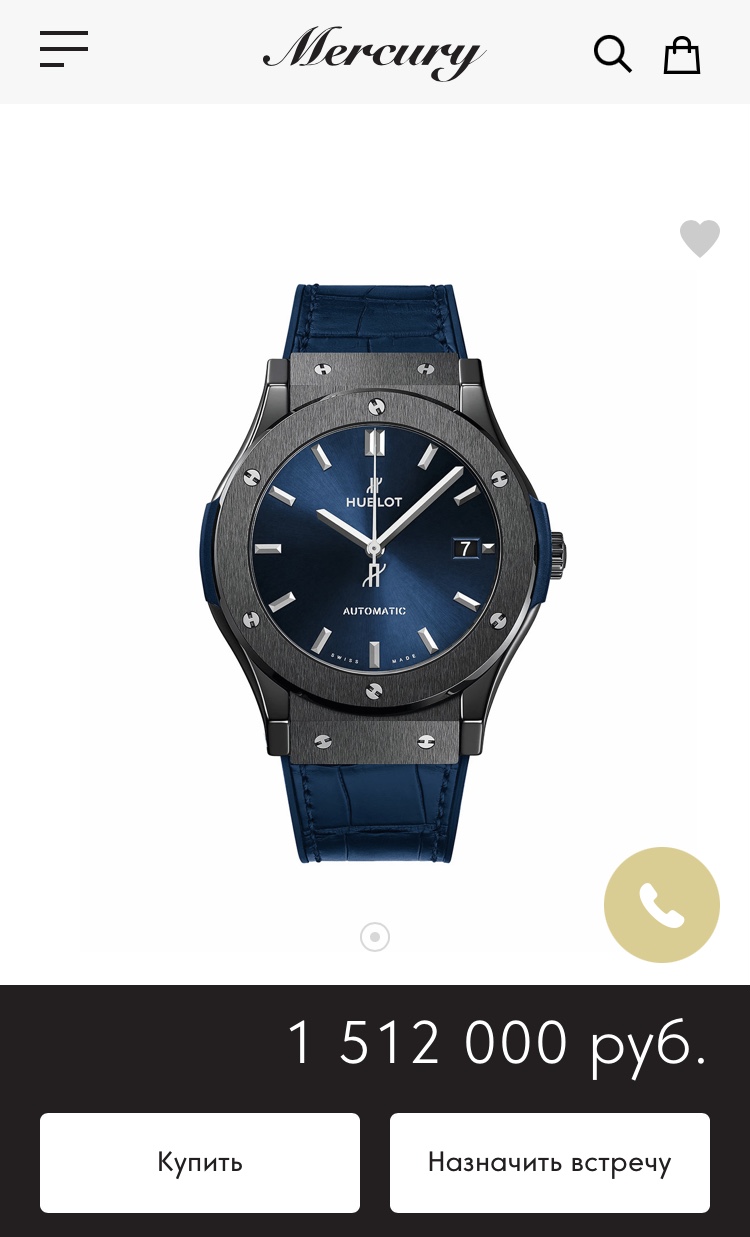Viewport: 750px width, 1237px height.
Task: Tap the Mercury logo to go home
Action: [374, 52]
